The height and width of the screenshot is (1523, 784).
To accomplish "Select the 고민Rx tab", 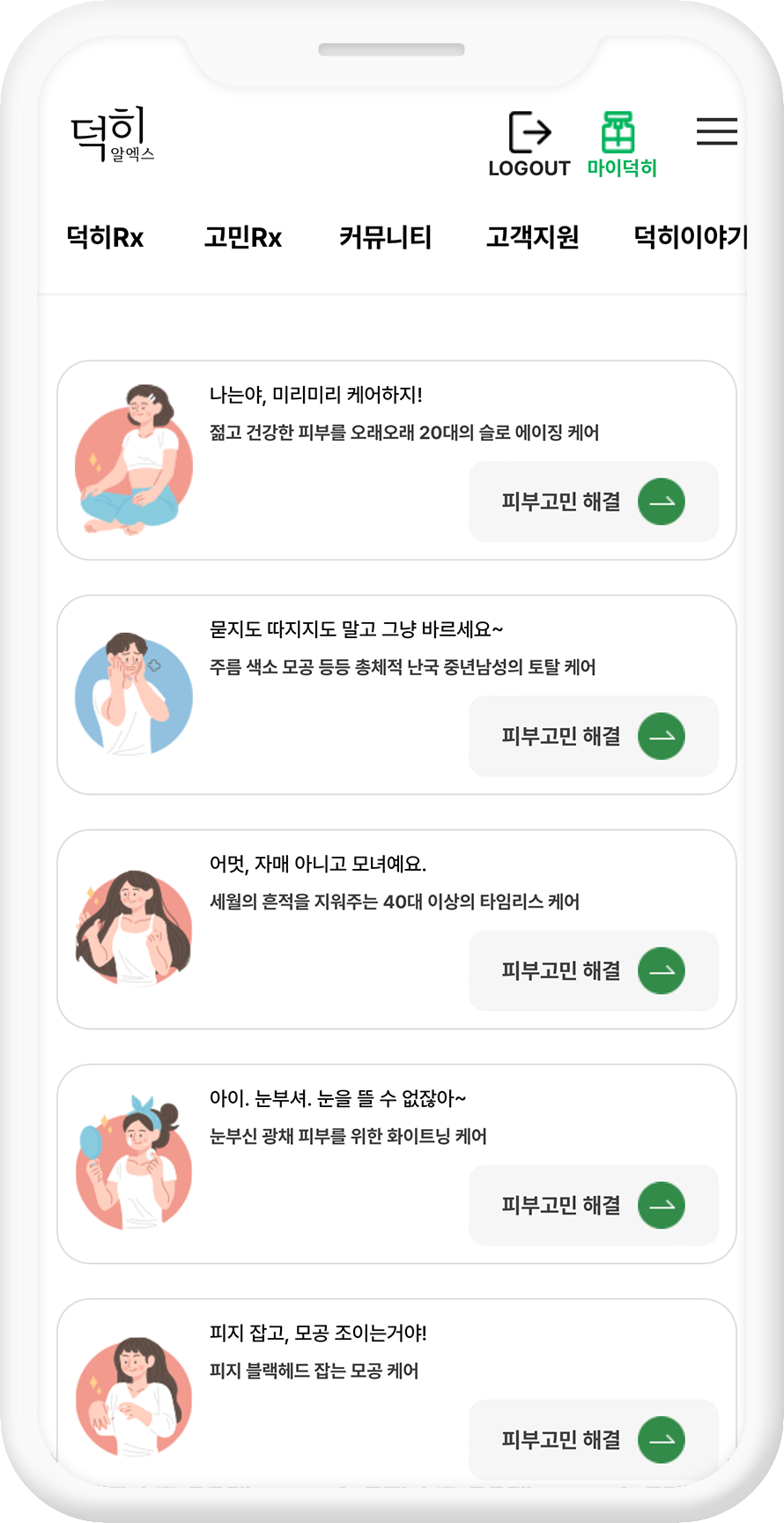I will pos(242,237).
